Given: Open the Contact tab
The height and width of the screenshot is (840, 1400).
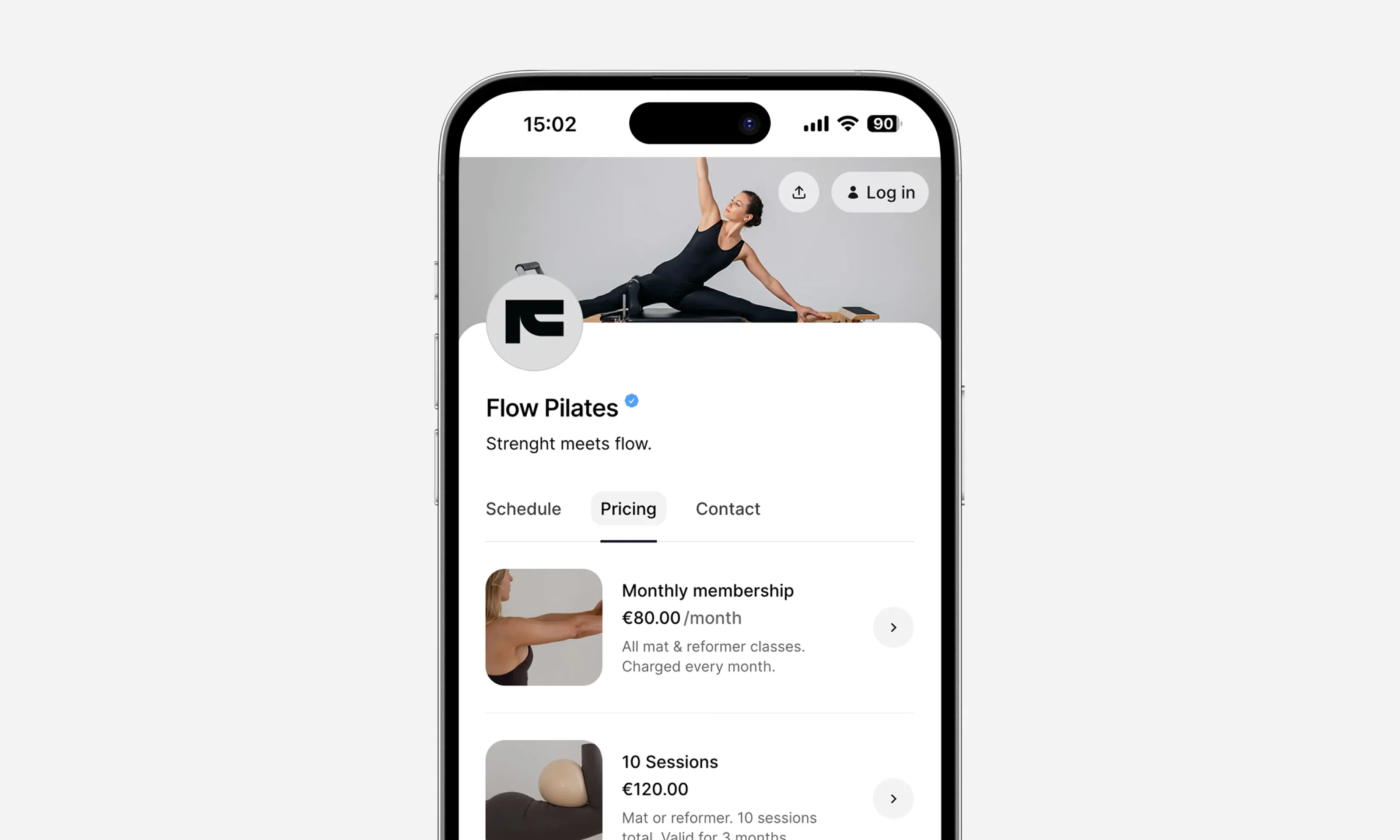Looking at the screenshot, I should coord(727,508).
